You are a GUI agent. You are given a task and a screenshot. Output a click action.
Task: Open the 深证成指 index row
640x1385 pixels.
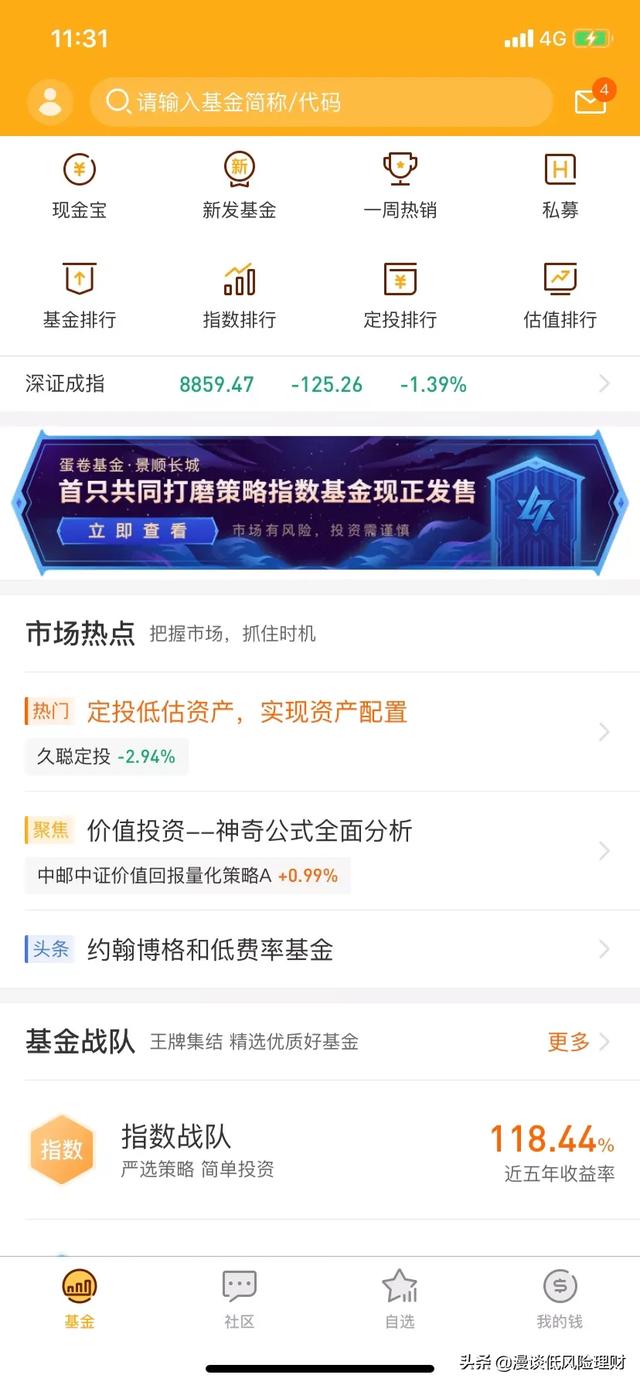(320, 384)
